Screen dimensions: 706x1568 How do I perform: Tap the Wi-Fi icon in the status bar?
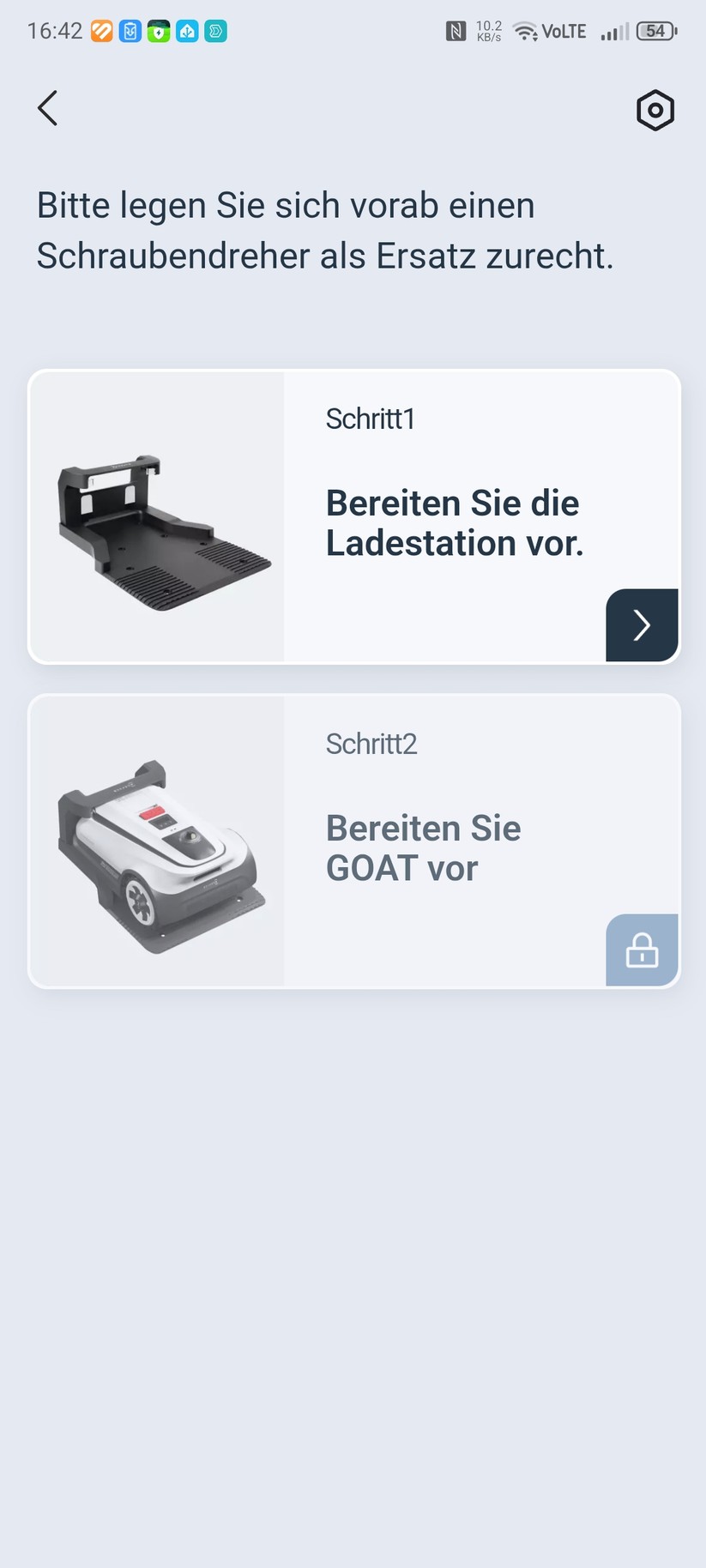524,30
